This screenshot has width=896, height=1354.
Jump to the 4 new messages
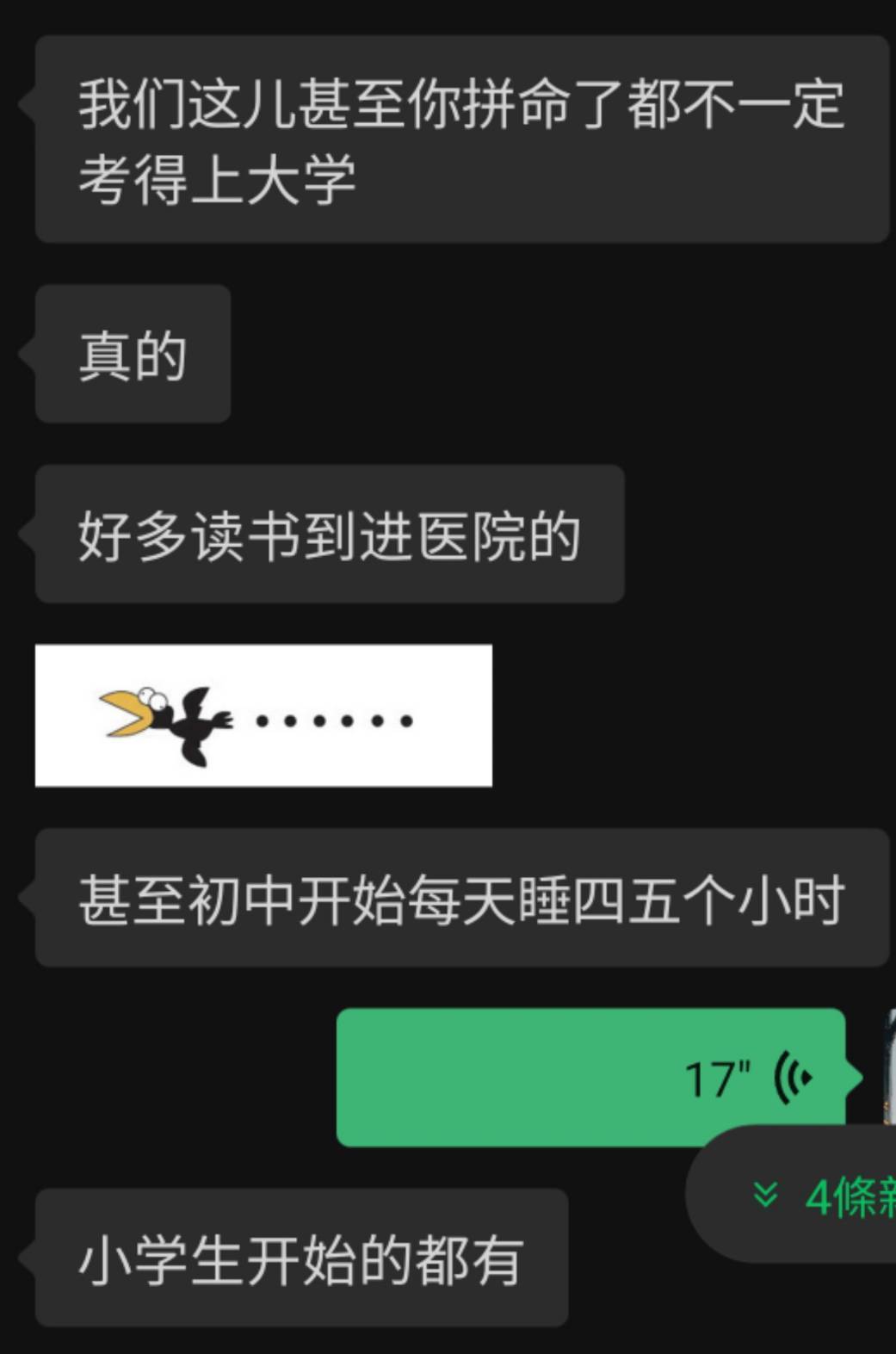pos(818,1196)
